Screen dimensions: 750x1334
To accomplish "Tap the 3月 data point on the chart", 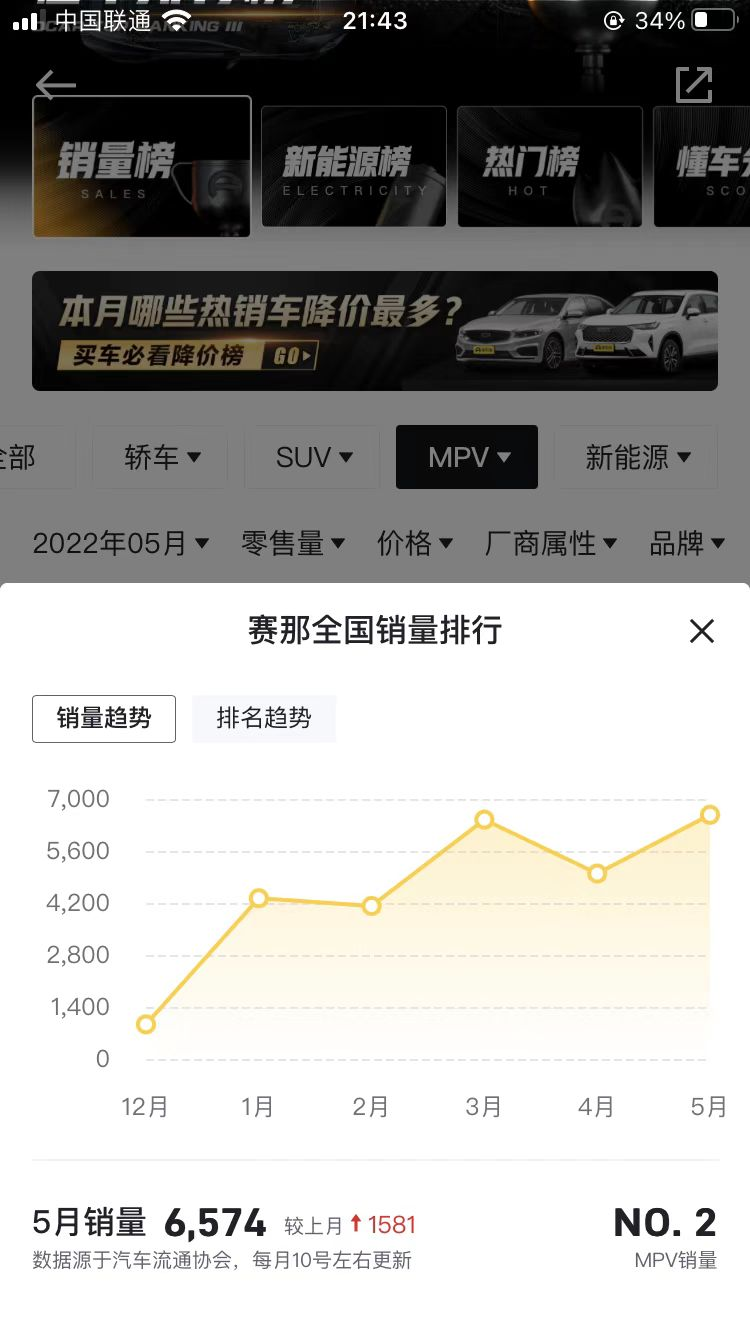I will coord(484,819).
